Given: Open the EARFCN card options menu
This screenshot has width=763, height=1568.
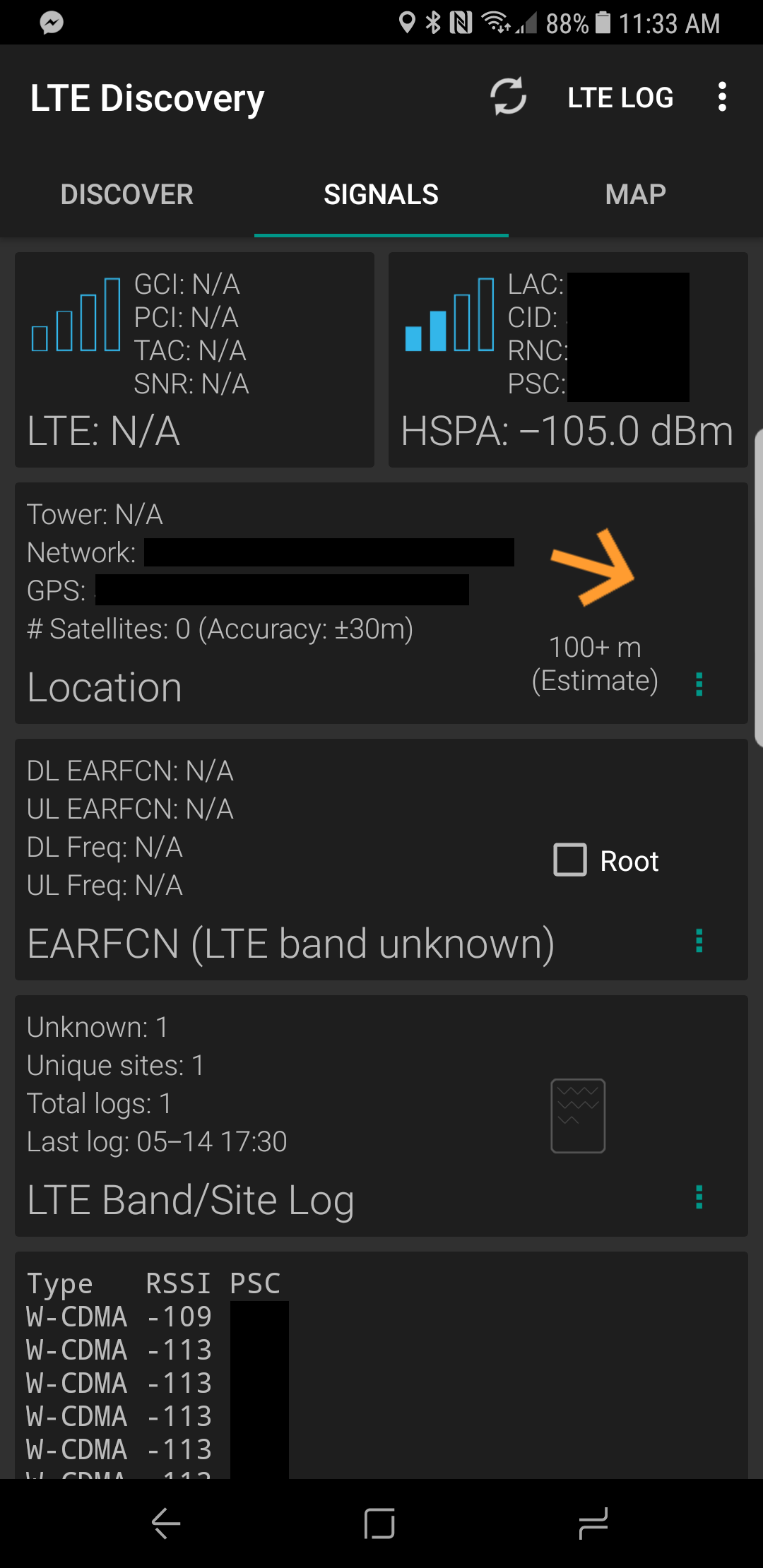Looking at the screenshot, I should coord(699,940).
